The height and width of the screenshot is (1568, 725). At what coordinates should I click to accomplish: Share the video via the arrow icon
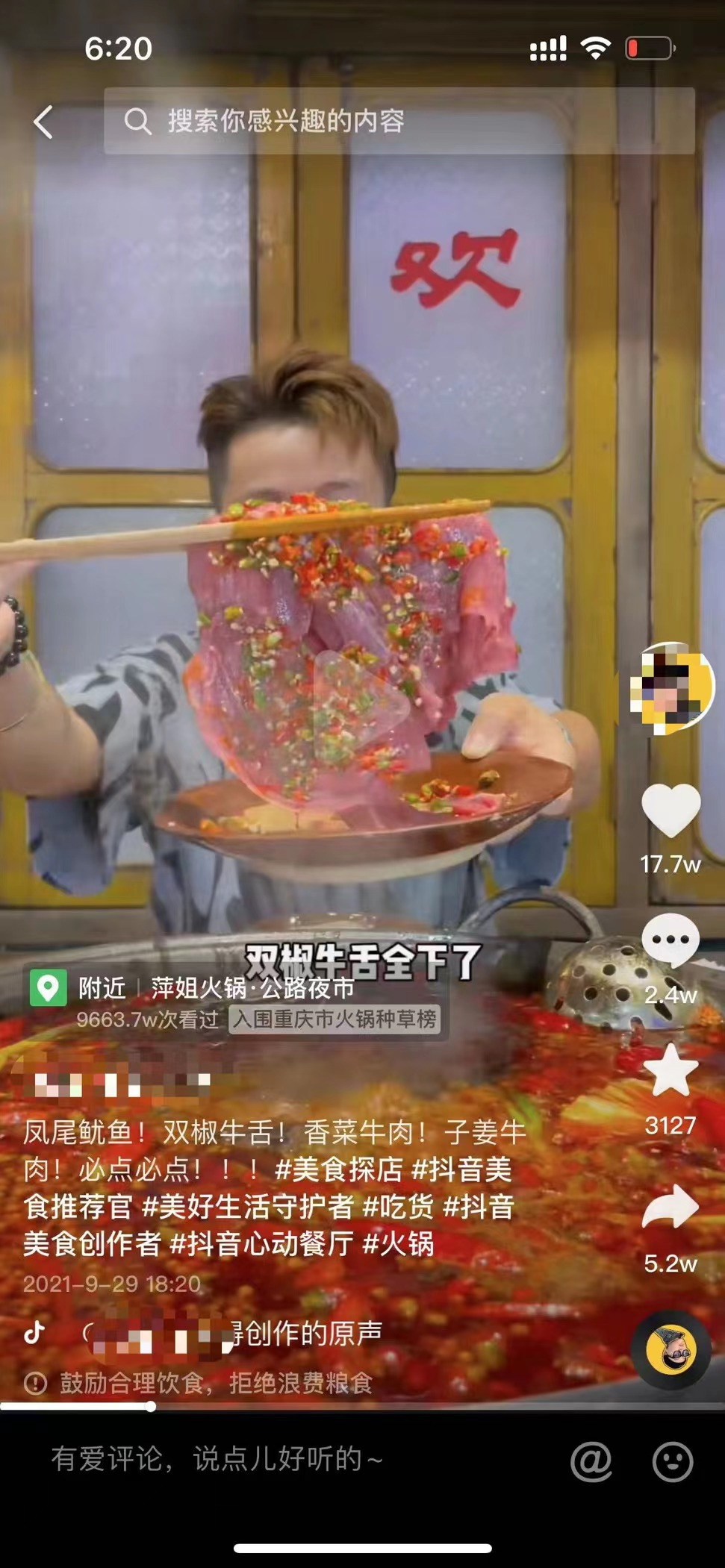[x=670, y=1207]
